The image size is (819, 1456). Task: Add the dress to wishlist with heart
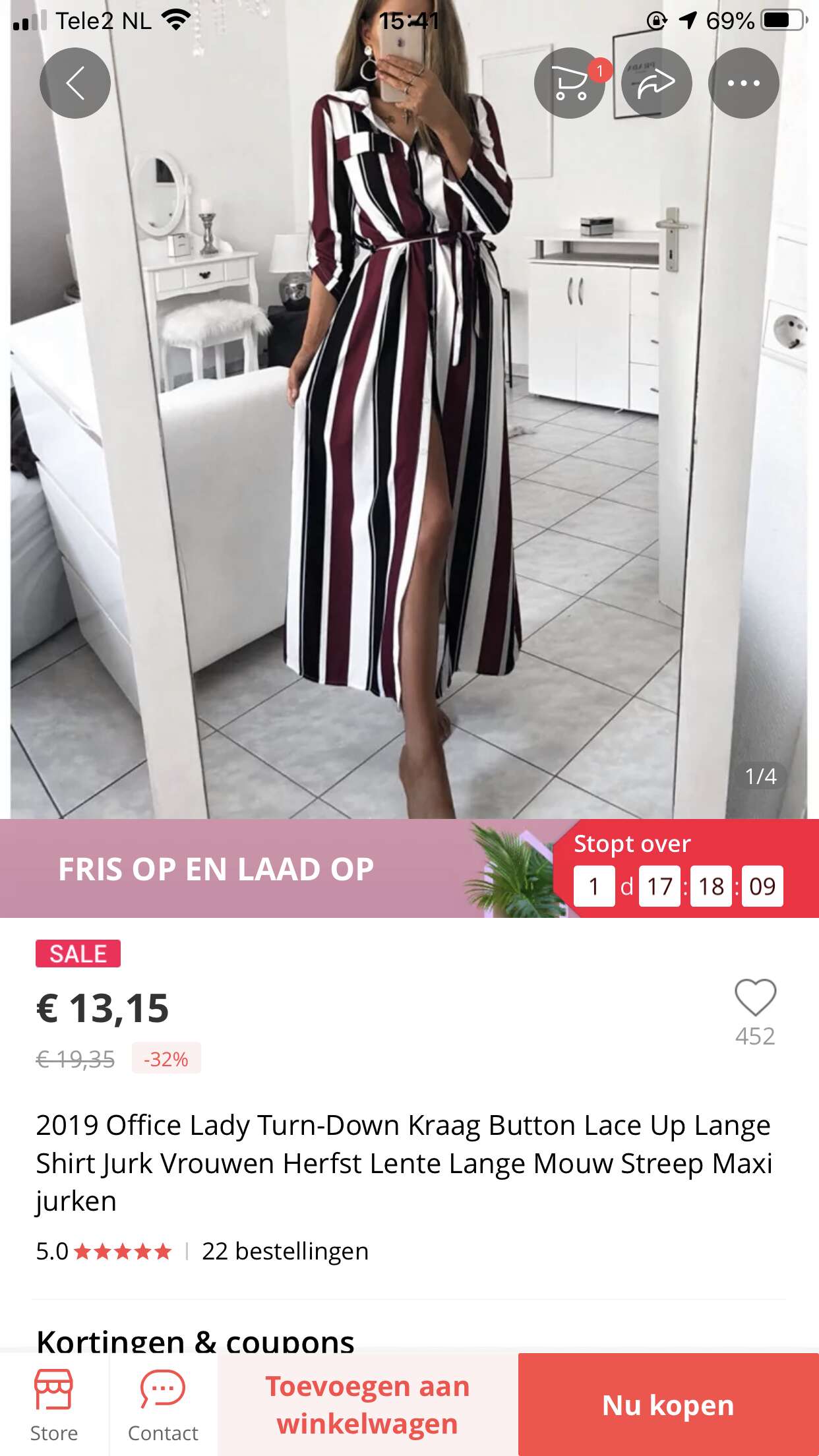pyautogui.click(x=756, y=997)
